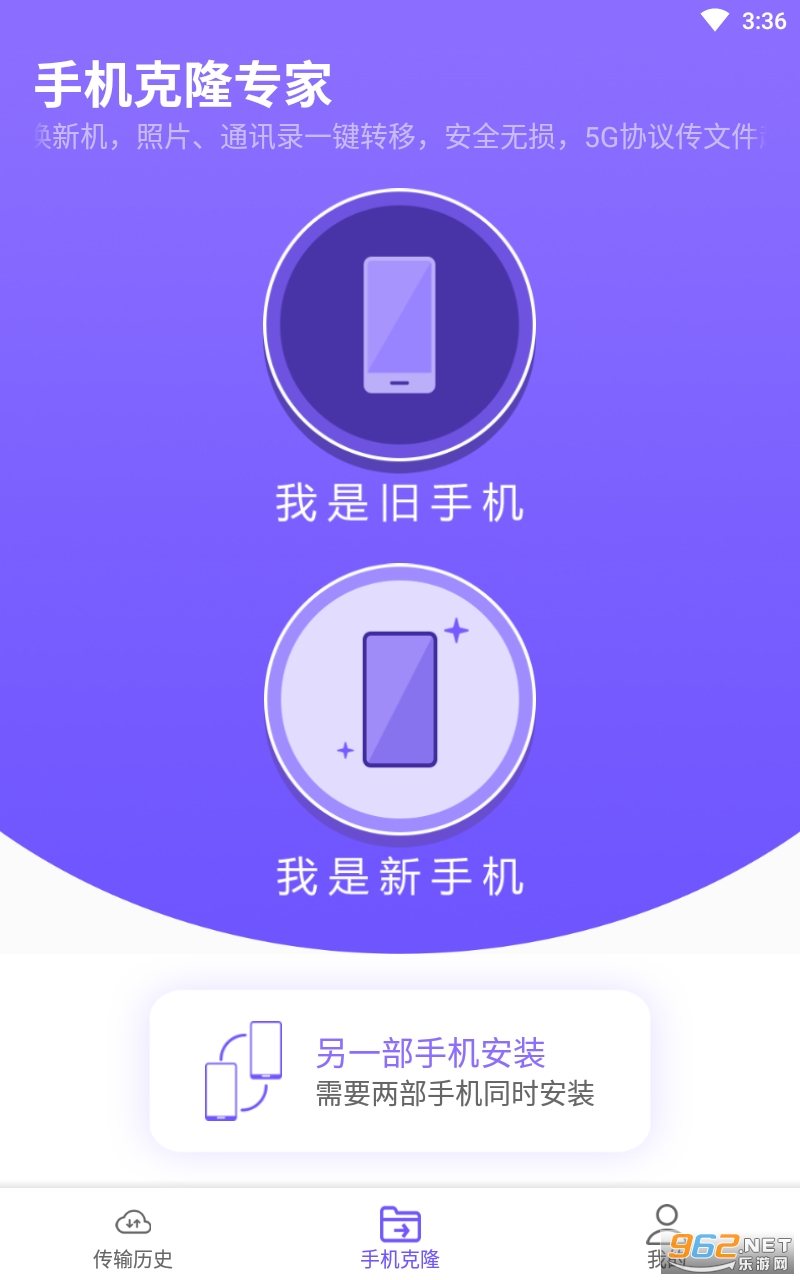
Task: Choose the 我是新手机 new phone button
Action: click(x=399, y=699)
